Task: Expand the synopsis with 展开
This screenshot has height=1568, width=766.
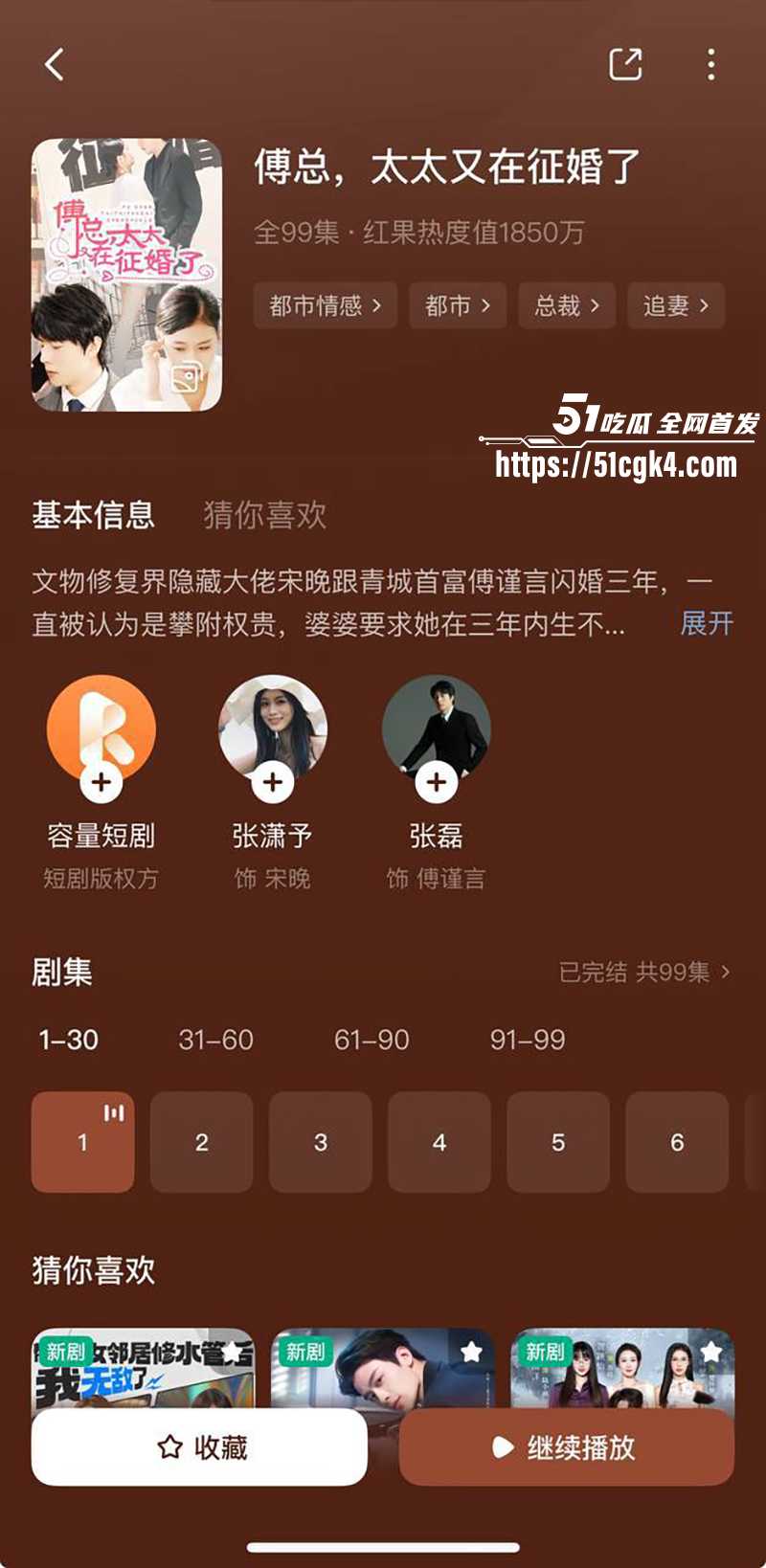Action: (x=707, y=624)
